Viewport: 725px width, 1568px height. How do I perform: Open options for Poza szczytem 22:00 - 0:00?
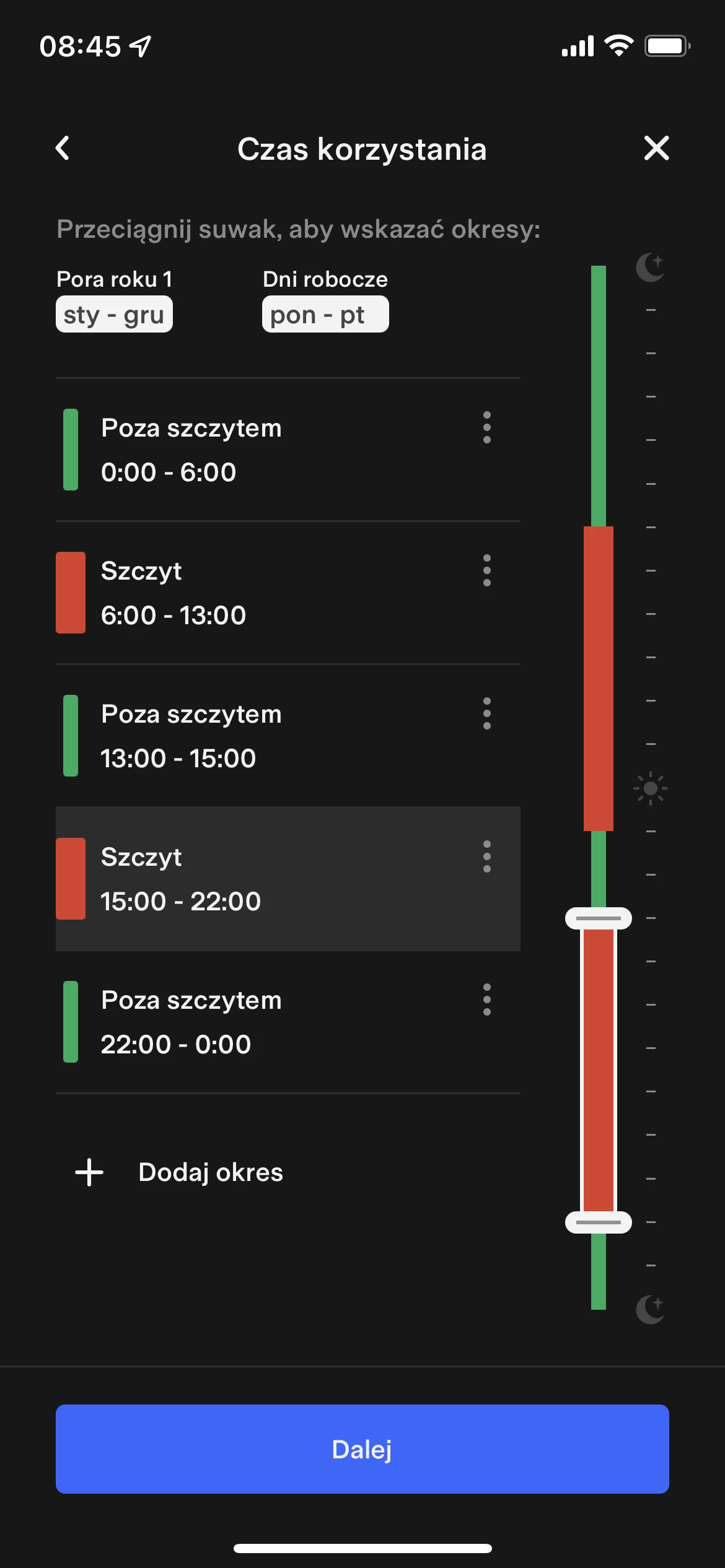click(x=487, y=1000)
